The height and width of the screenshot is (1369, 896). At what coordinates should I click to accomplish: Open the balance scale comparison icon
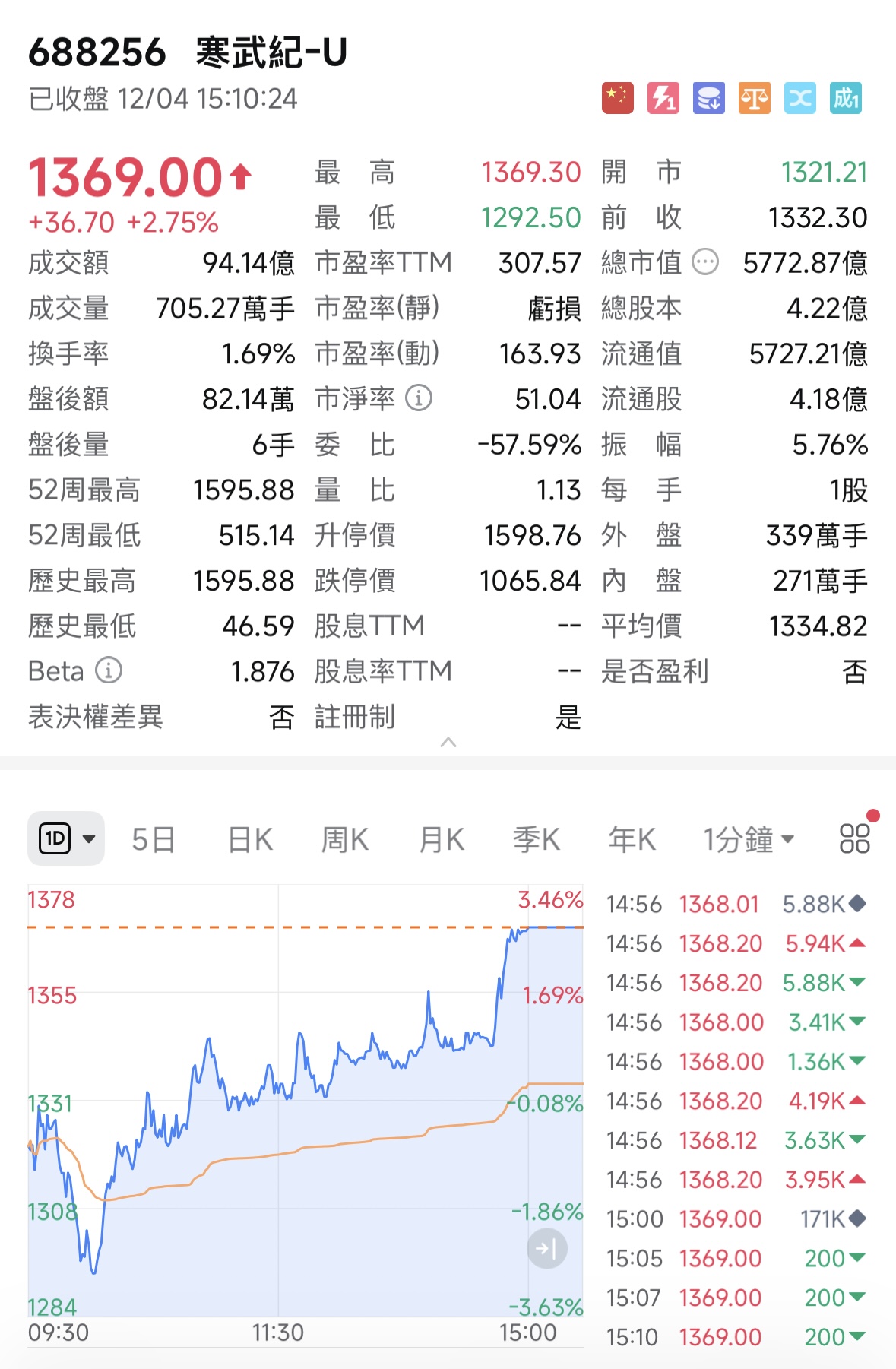coord(755,97)
